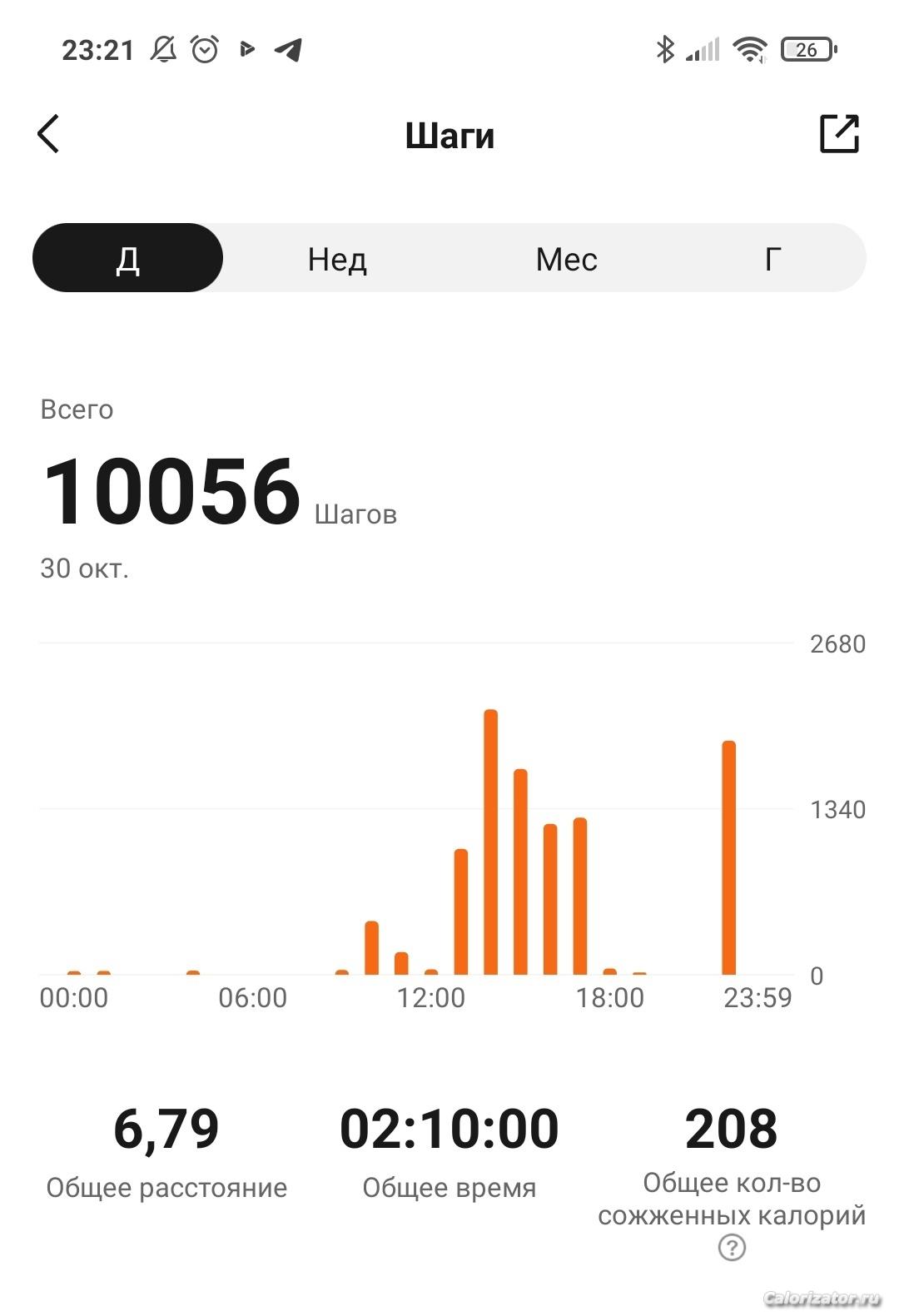Switch to the Г (year) tab

(x=772, y=259)
